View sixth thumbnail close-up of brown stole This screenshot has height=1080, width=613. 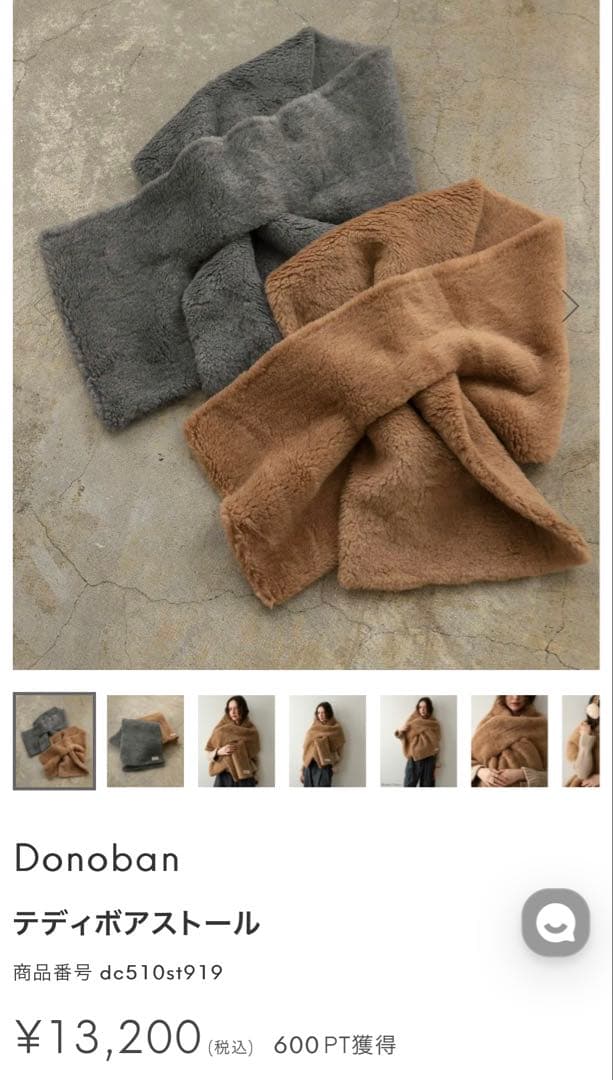[x=509, y=741]
